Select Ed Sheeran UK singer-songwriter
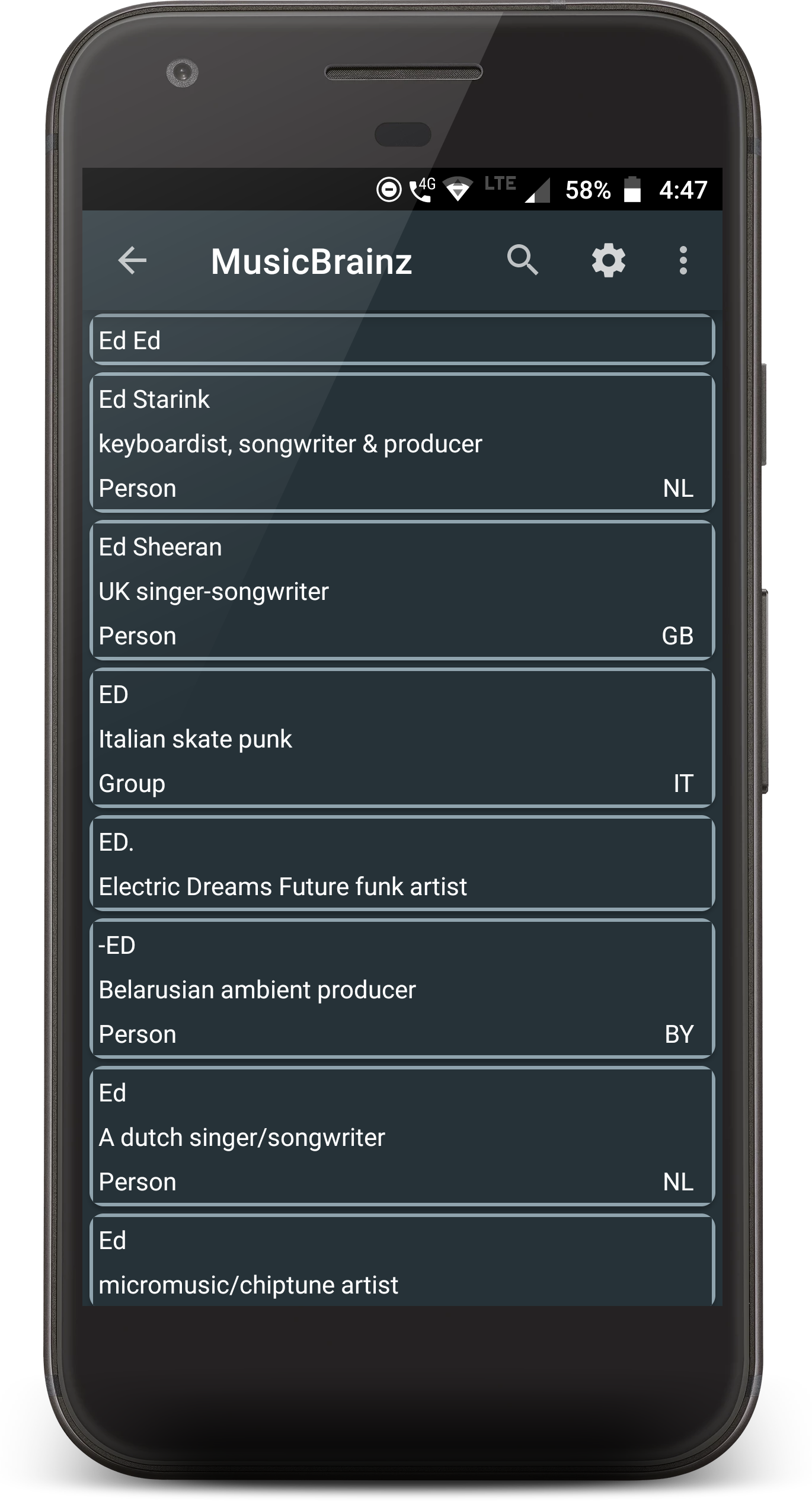This screenshot has width=812, height=1501. 402,590
